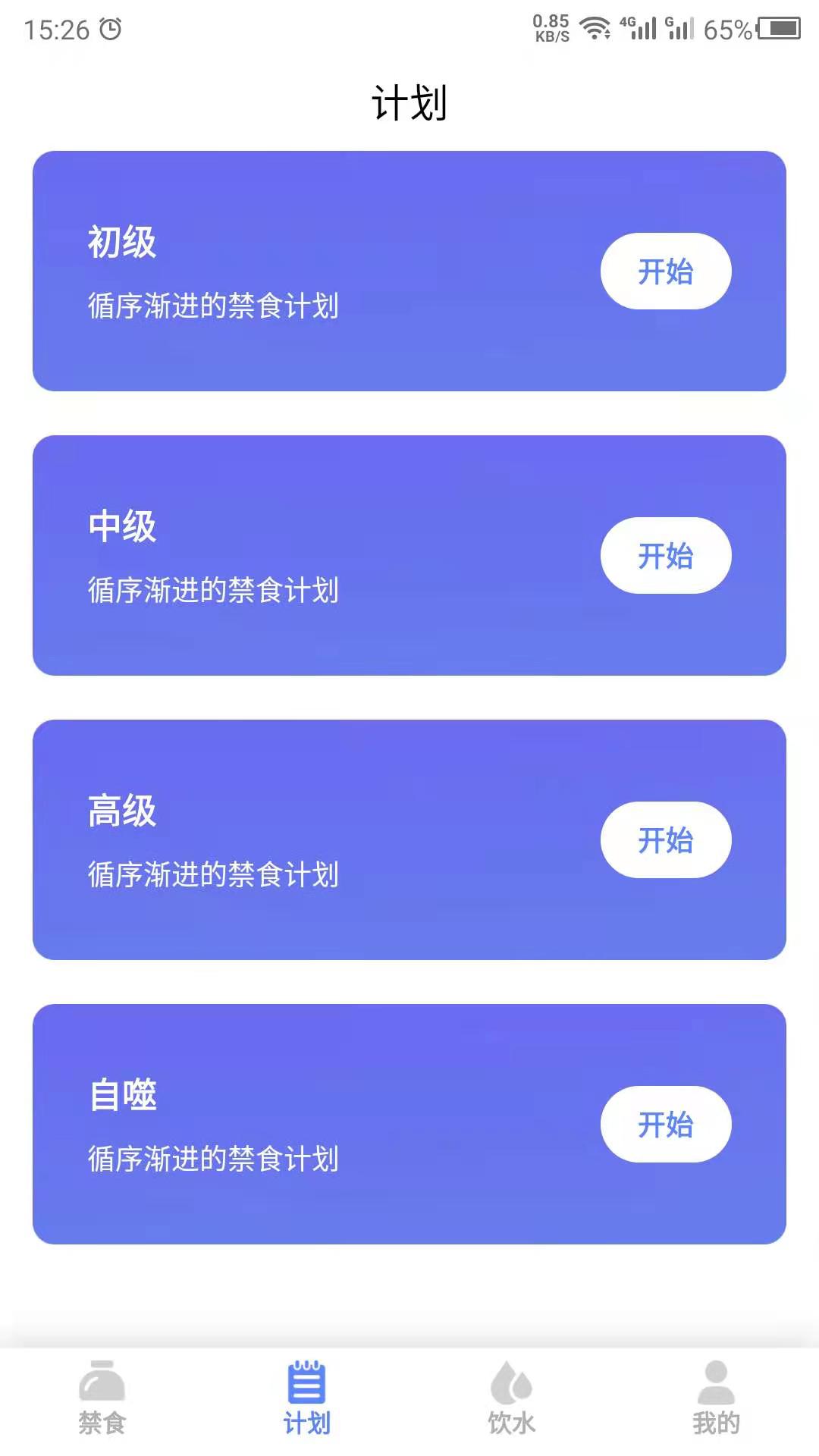The width and height of the screenshot is (819, 1456).
Task: Start the 初级 beginner fasting plan
Action: pyautogui.click(x=666, y=271)
